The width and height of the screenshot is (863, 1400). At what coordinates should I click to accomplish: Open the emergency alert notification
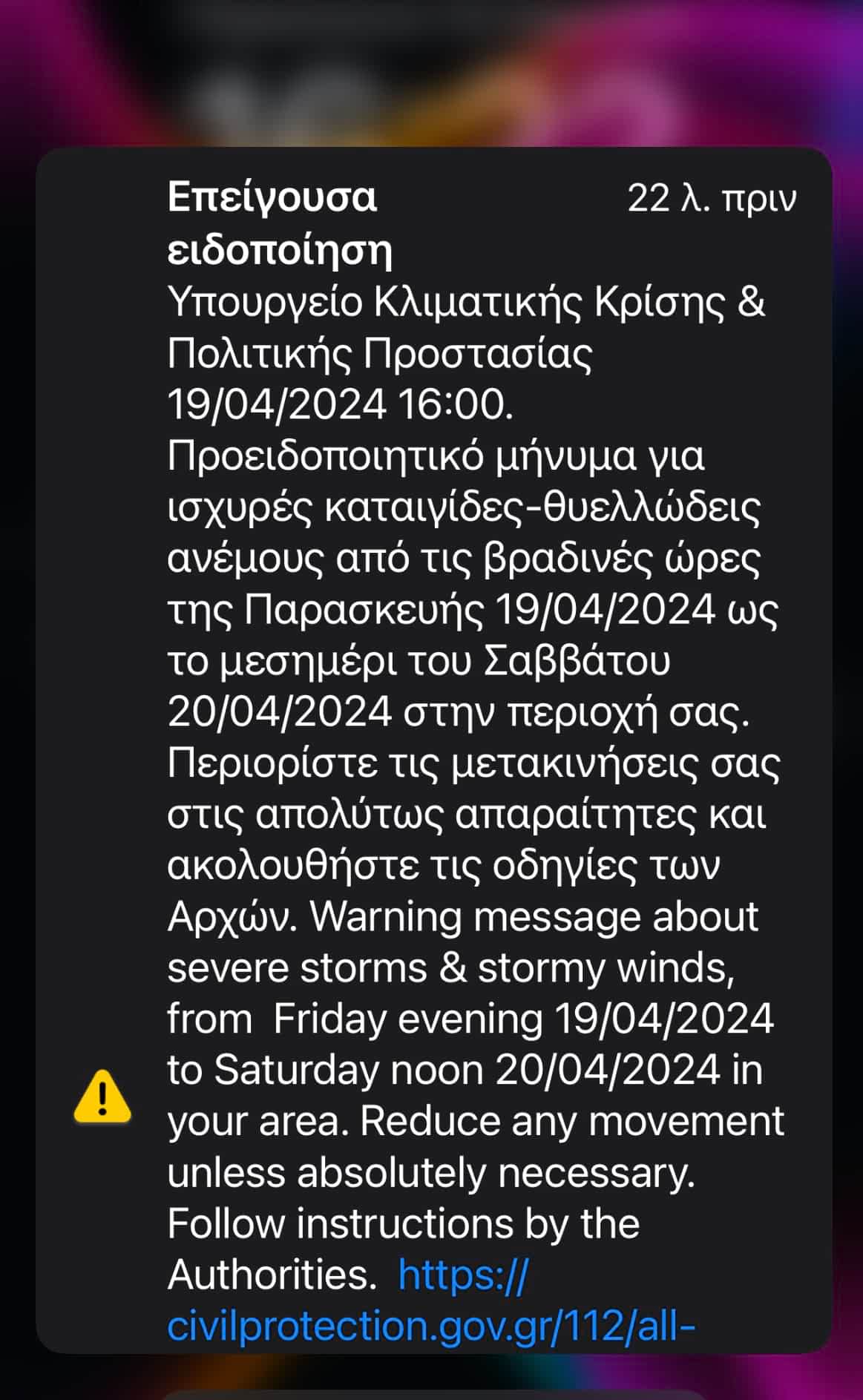coord(434,750)
